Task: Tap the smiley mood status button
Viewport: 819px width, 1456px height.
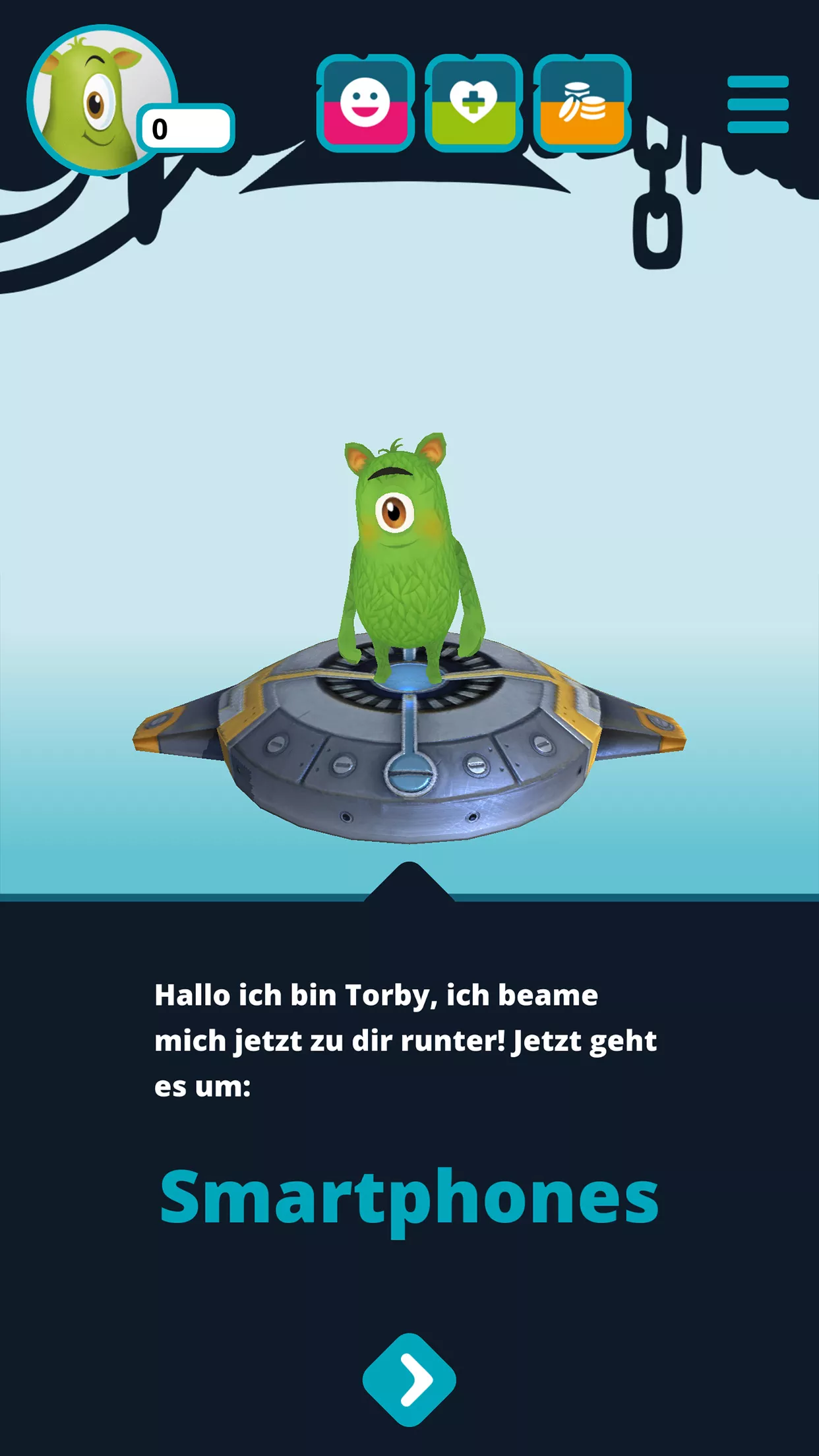Action: (x=365, y=104)
